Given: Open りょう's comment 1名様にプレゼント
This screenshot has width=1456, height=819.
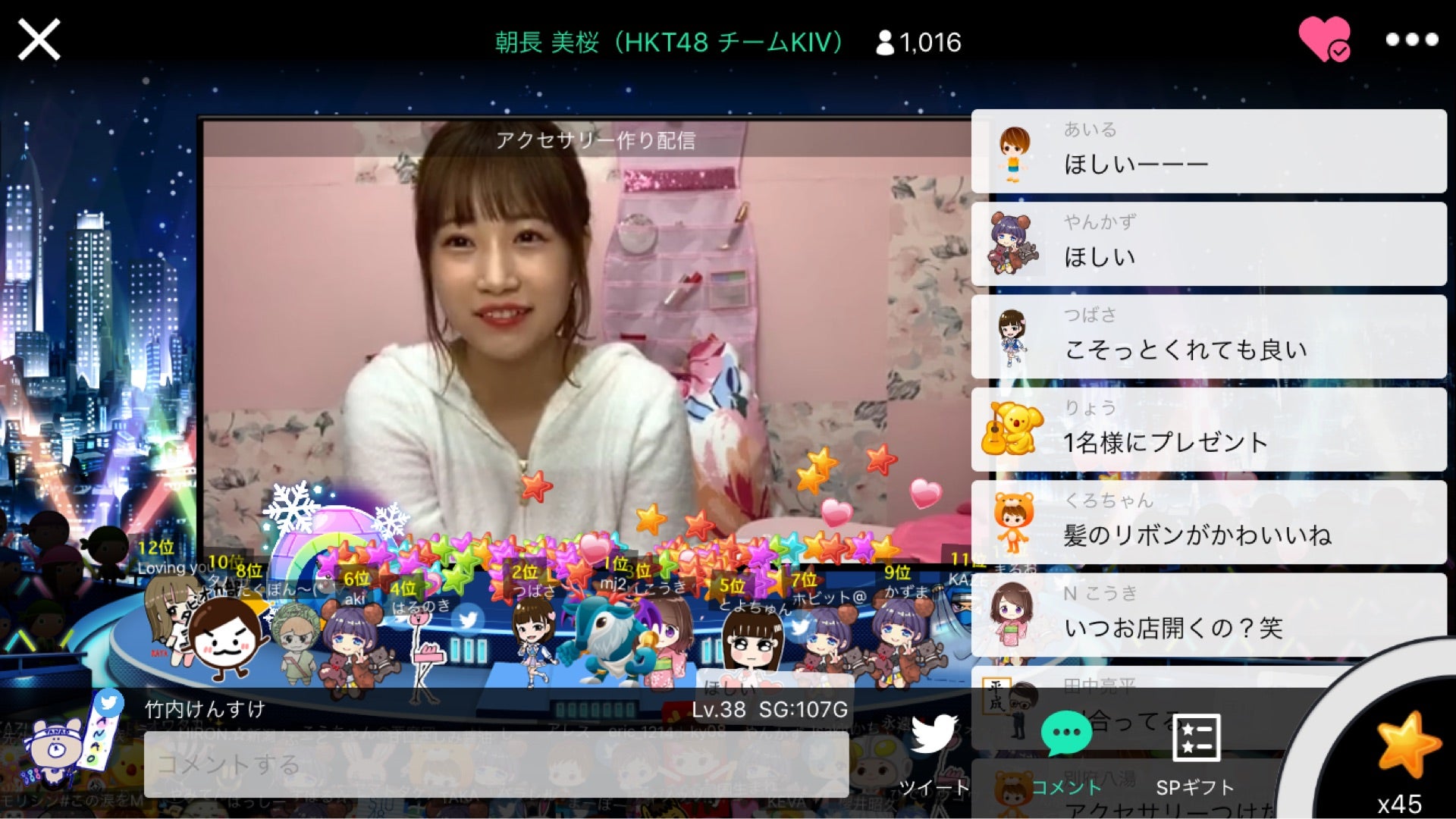Looking at the screenshot, I should tap(1208, 429).
